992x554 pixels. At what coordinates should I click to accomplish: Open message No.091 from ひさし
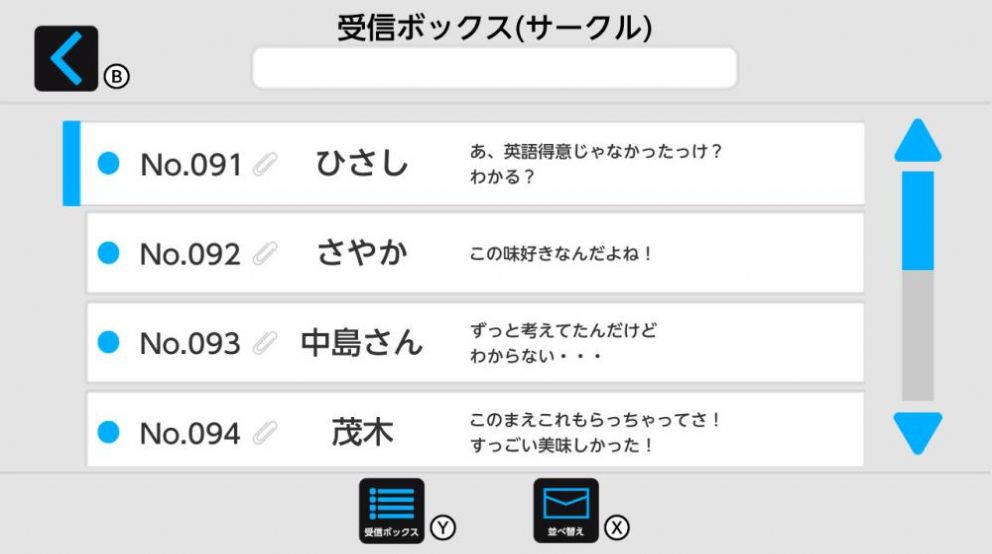tap(470, 164)
